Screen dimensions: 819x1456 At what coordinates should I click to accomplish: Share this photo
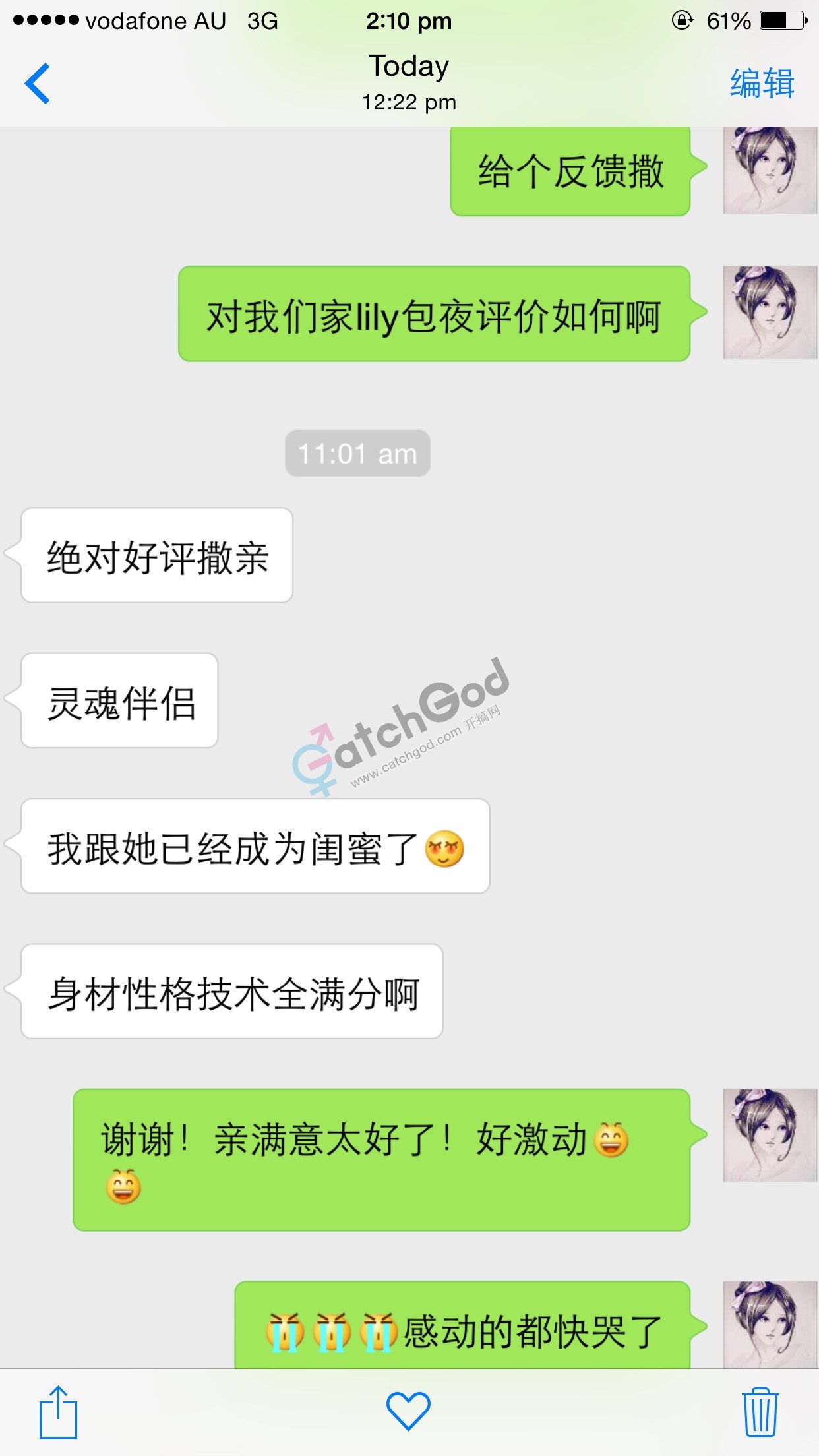tap(58, 1412)
